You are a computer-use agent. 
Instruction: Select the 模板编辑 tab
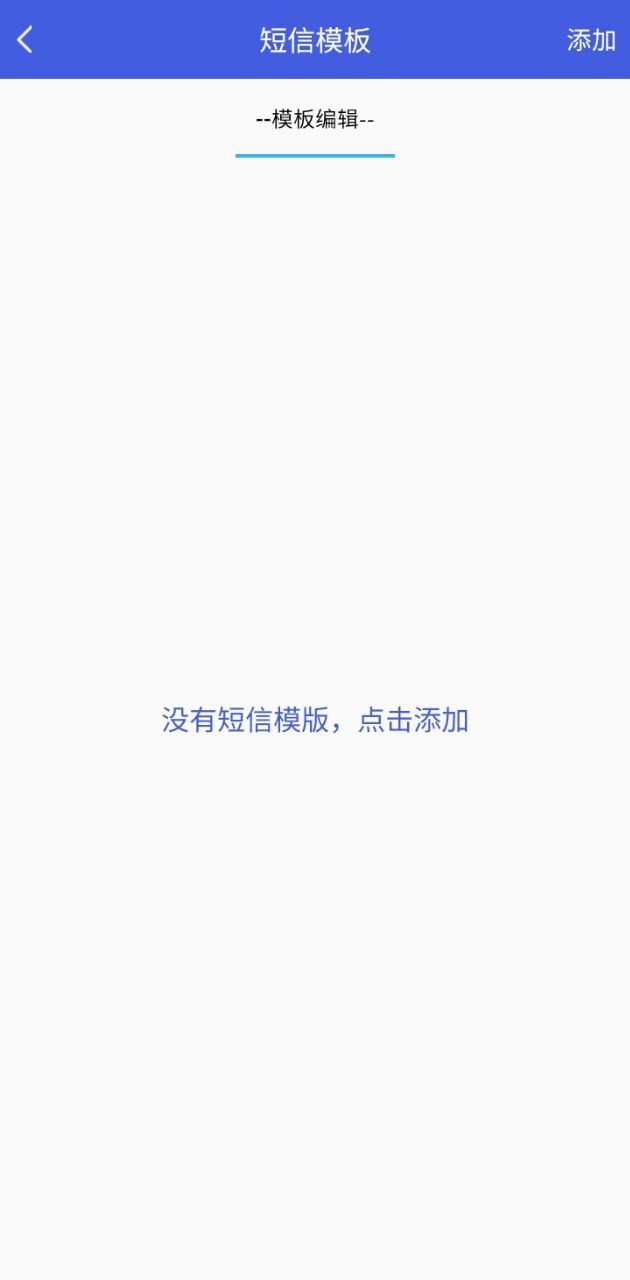(315, 120)
